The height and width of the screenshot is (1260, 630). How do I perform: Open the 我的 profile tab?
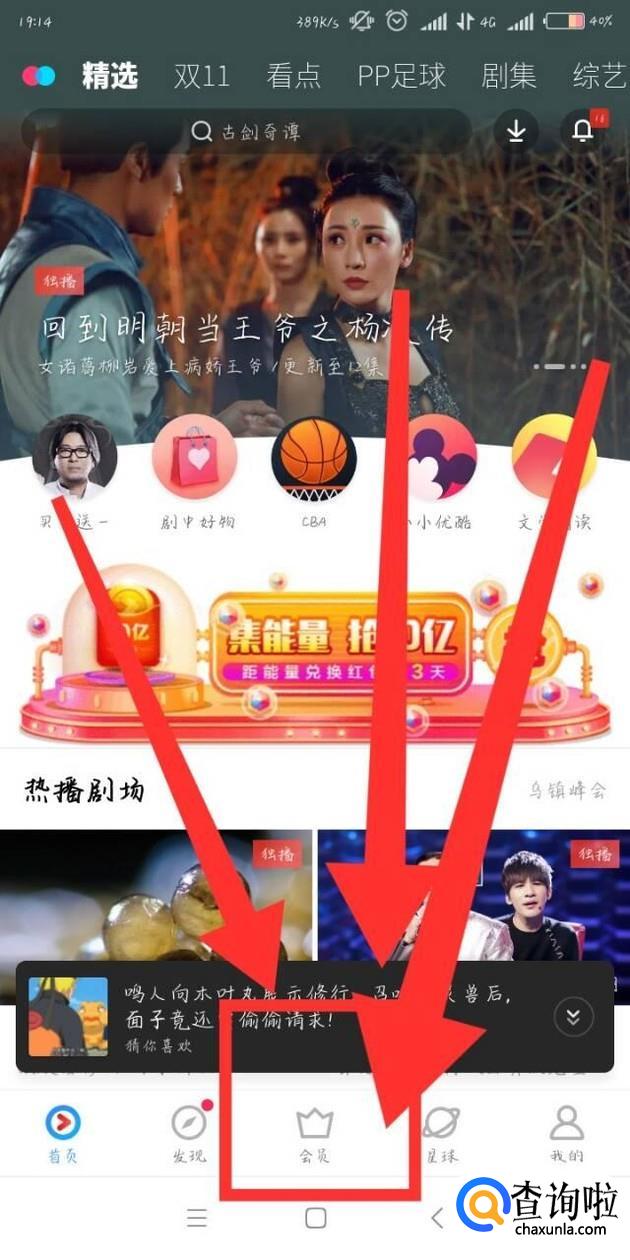click(x=566, y=1134)
